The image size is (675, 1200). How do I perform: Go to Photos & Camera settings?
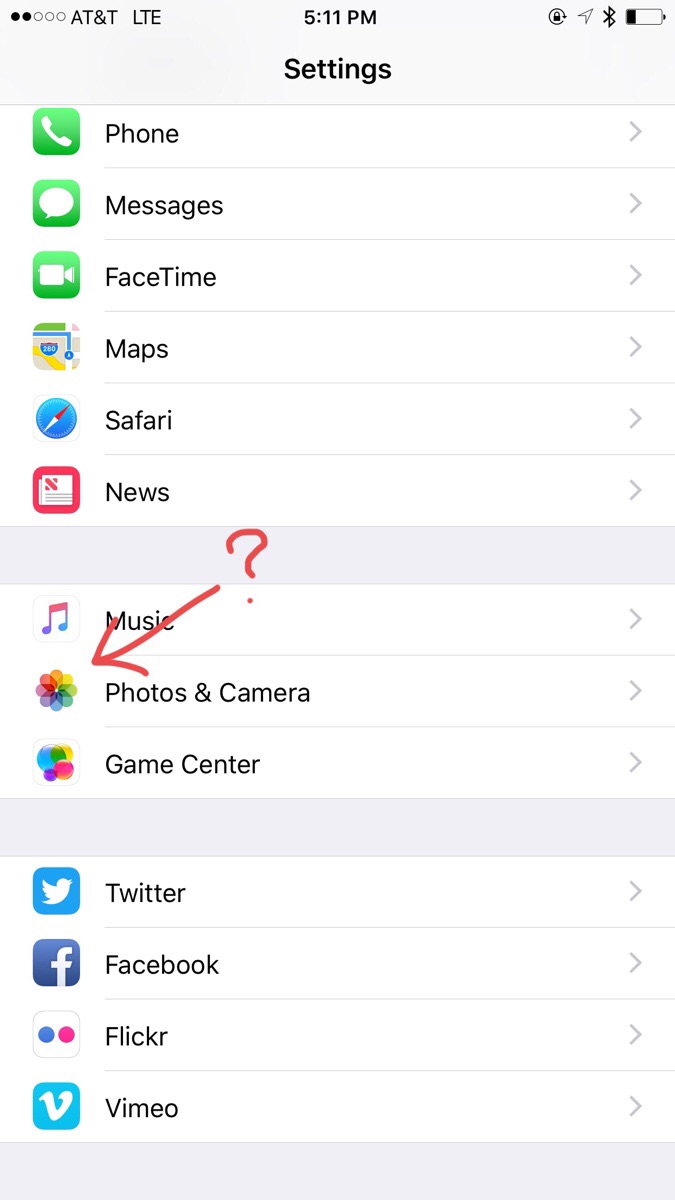click(337, 692)
